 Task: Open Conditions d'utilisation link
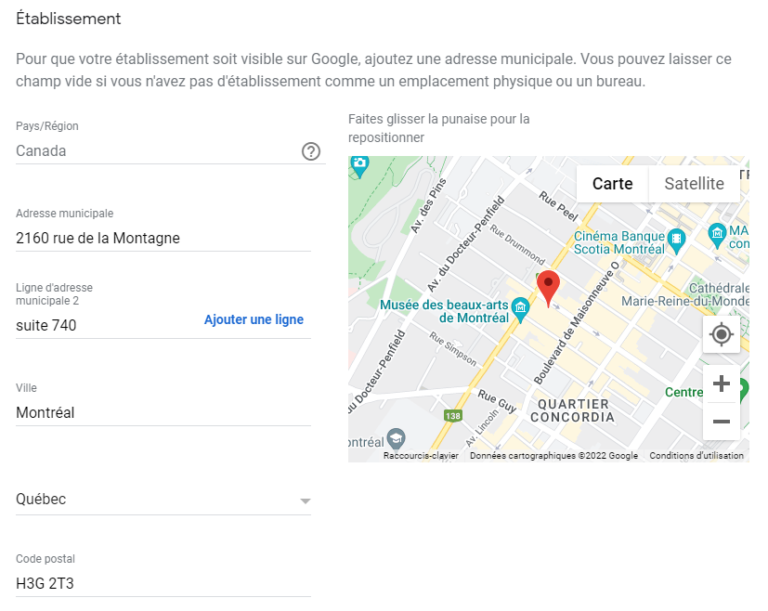click(696, 456)
